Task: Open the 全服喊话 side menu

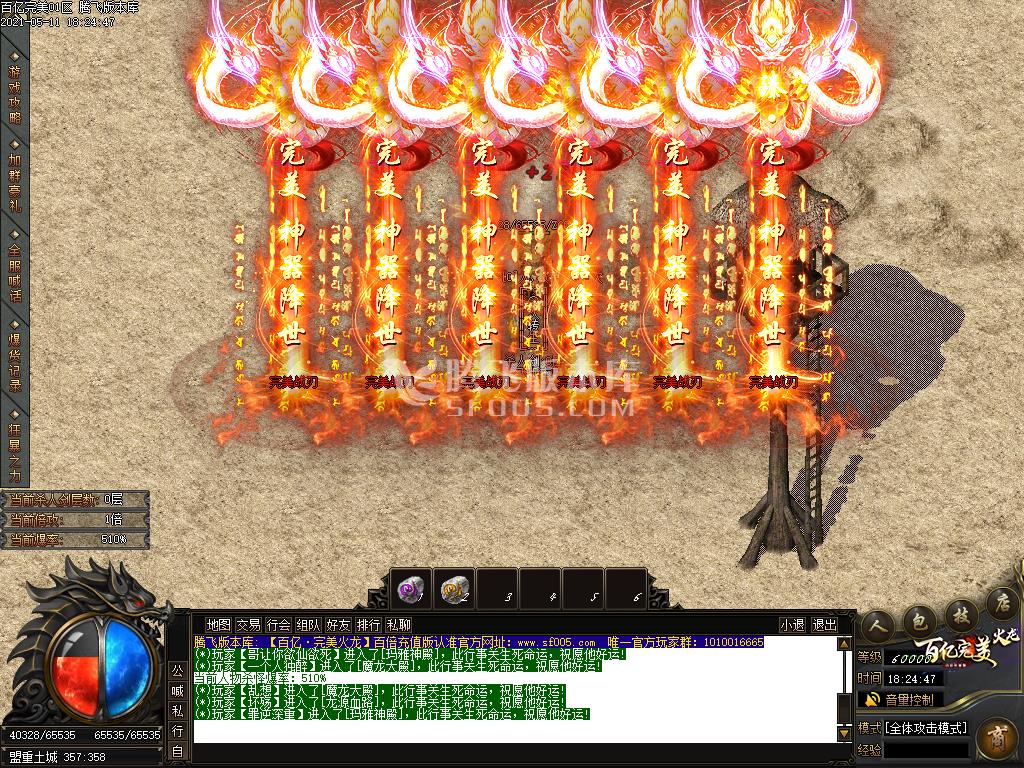Action: 14,273
